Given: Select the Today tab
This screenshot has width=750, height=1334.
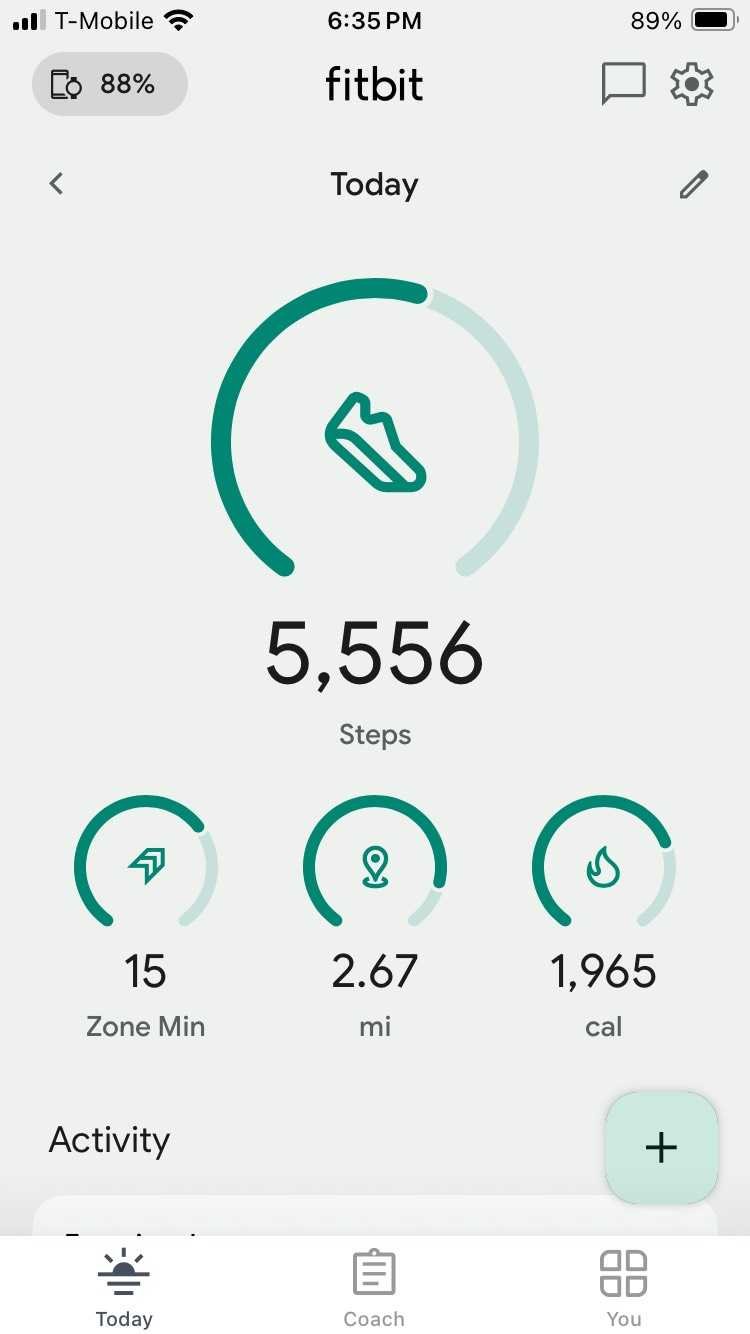Looking at the screenshot, I should tap(124, 1288).
